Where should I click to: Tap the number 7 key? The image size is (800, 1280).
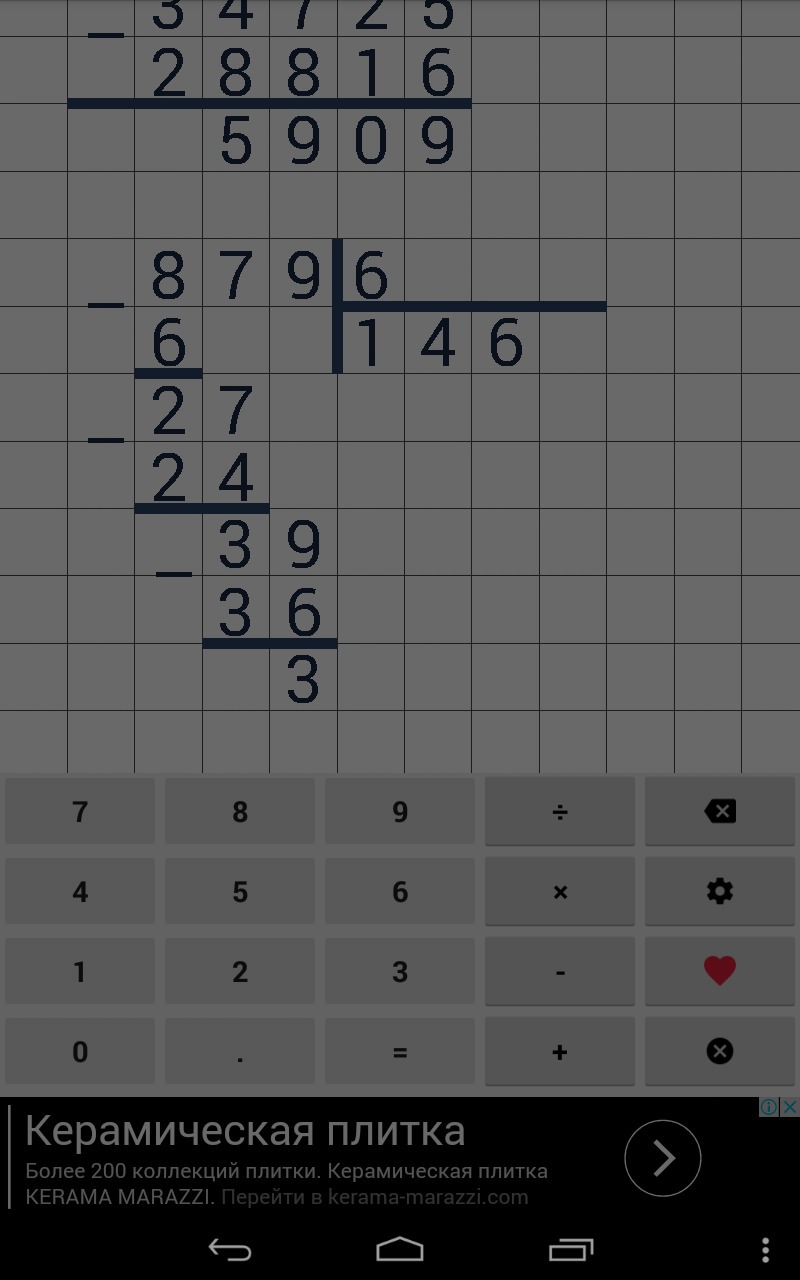click(80, 811)
